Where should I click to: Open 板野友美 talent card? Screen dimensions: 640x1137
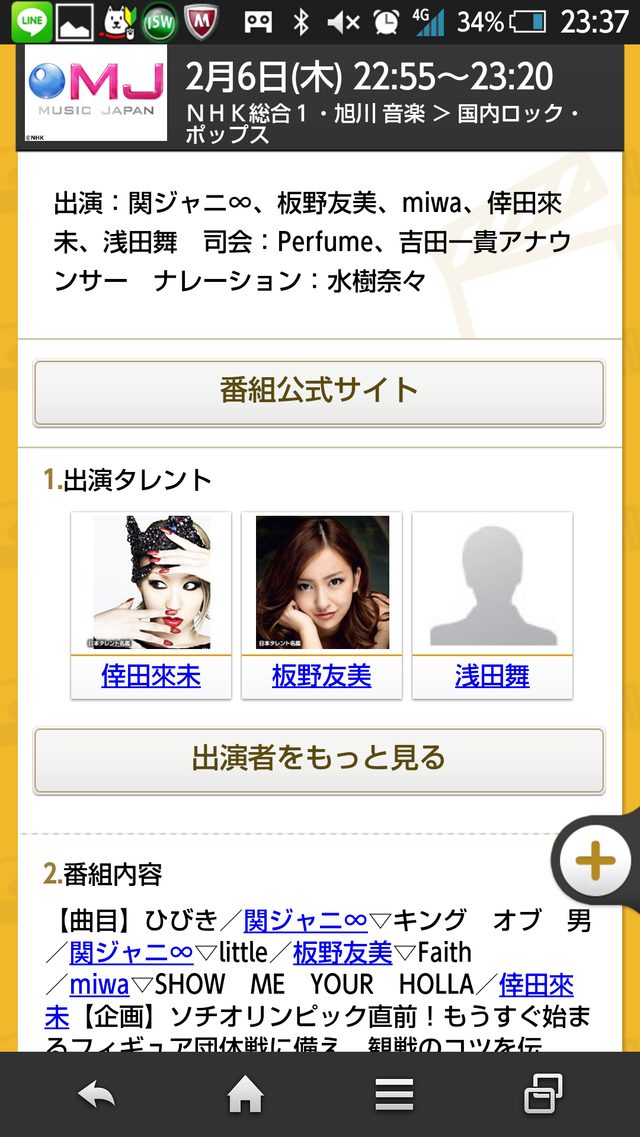(x=321, y=605)
